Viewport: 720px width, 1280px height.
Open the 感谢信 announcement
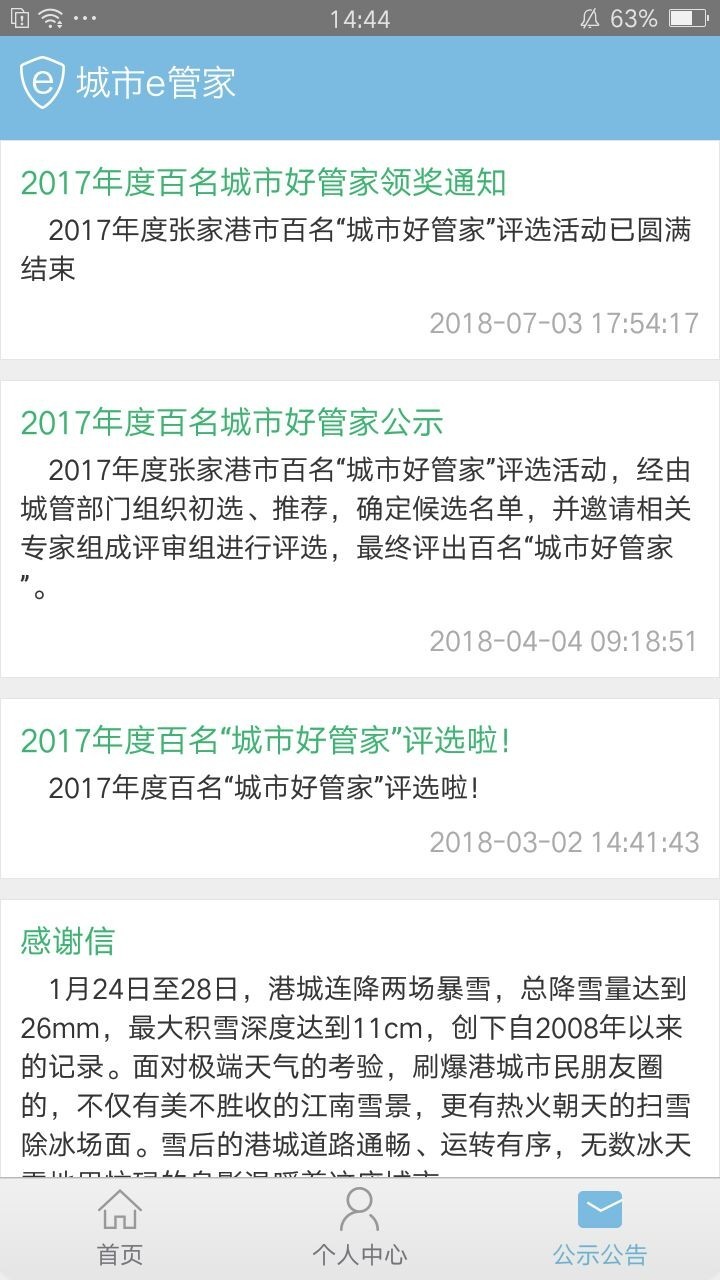pos(68,940)
